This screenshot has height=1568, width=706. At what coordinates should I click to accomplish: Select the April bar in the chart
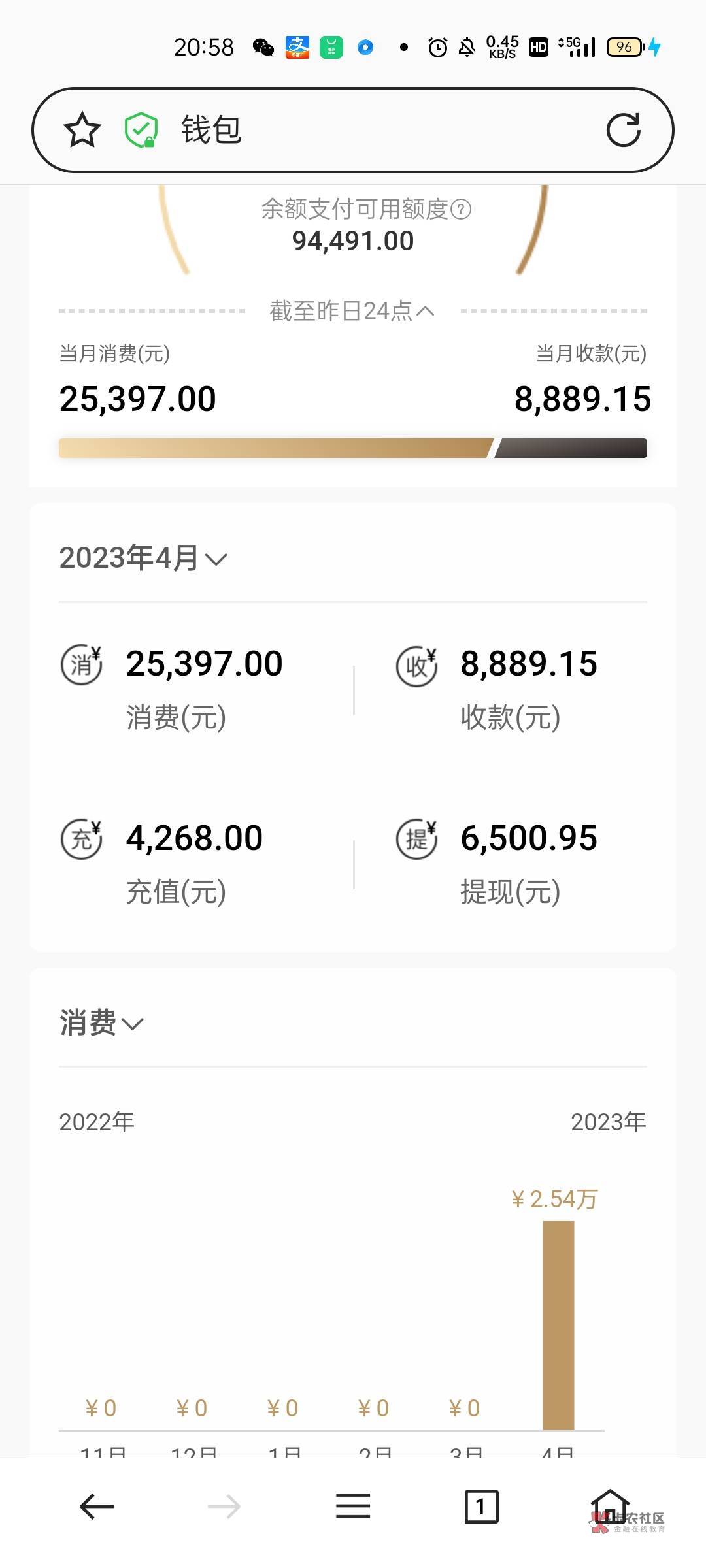click(558, 1326)
